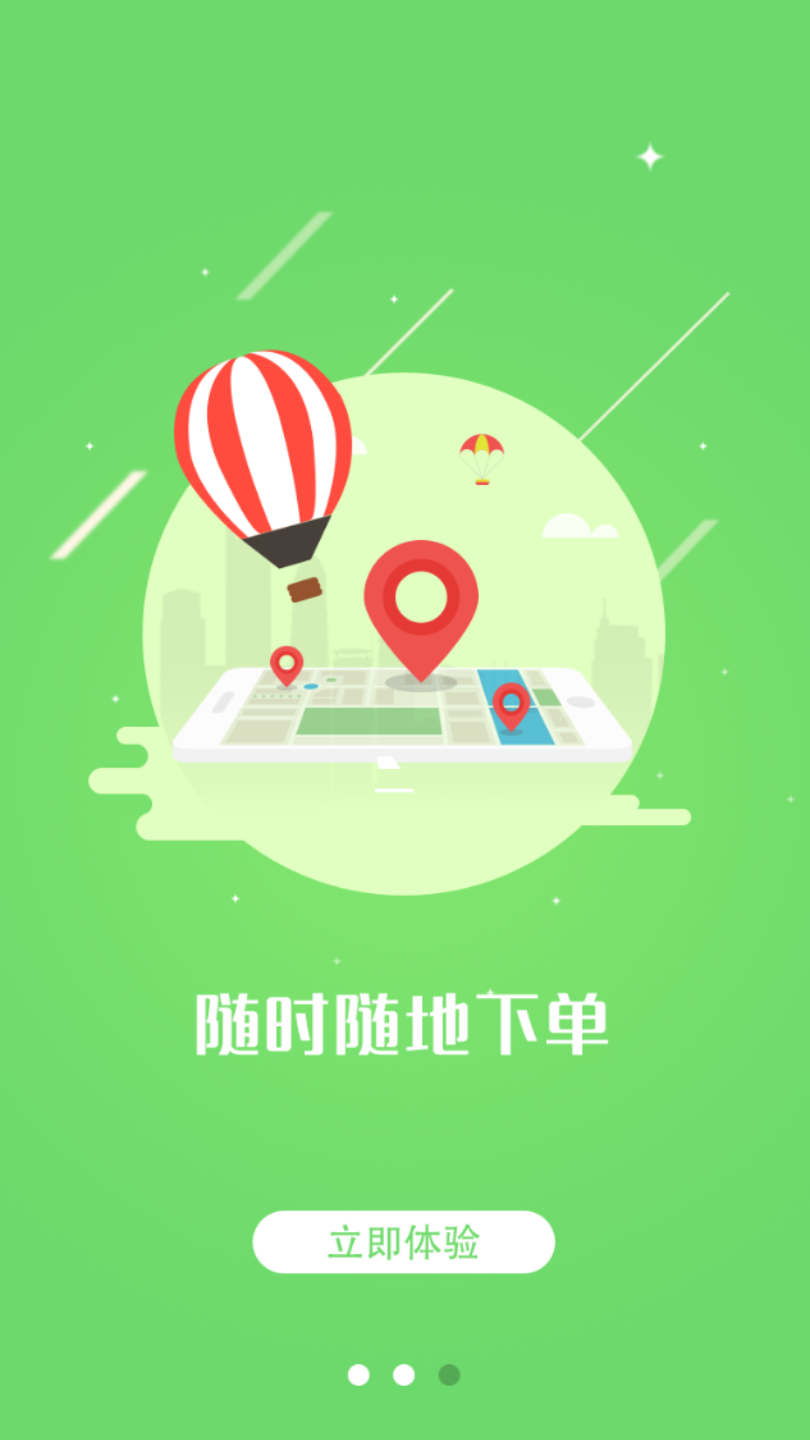Jump to the first onboarding page dot
810x1440 pixels.
click(358, 1375)
